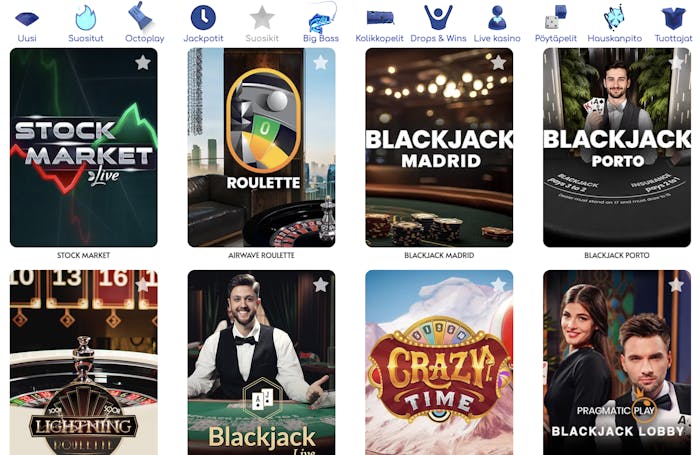Image resolution: width=700 pixels, height=455 pixels.
Task: Open Pöytäpelit table games
Action: pyautogui.click(x=556, y=24)
